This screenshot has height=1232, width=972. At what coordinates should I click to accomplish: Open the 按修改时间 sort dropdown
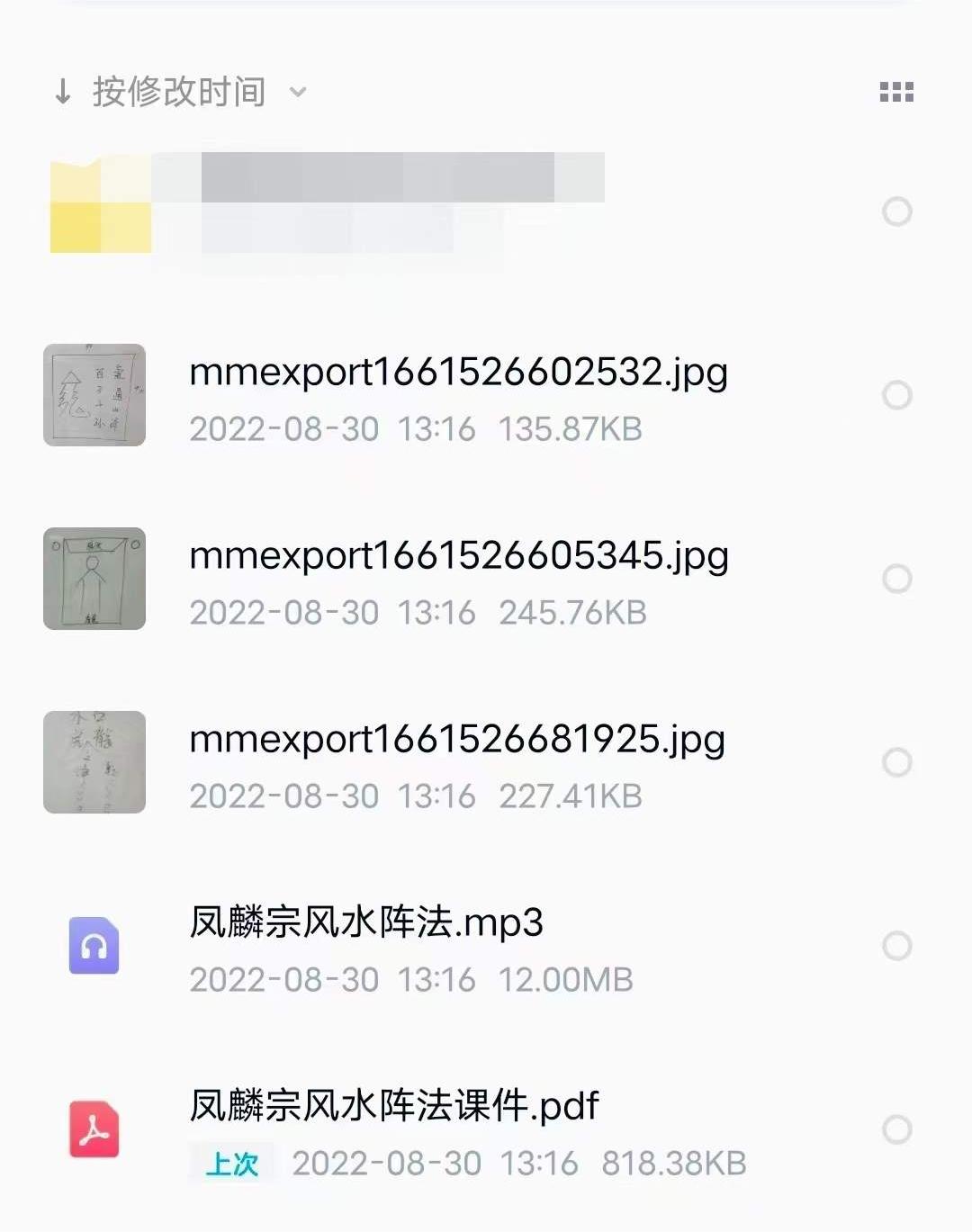pos(180,92)
